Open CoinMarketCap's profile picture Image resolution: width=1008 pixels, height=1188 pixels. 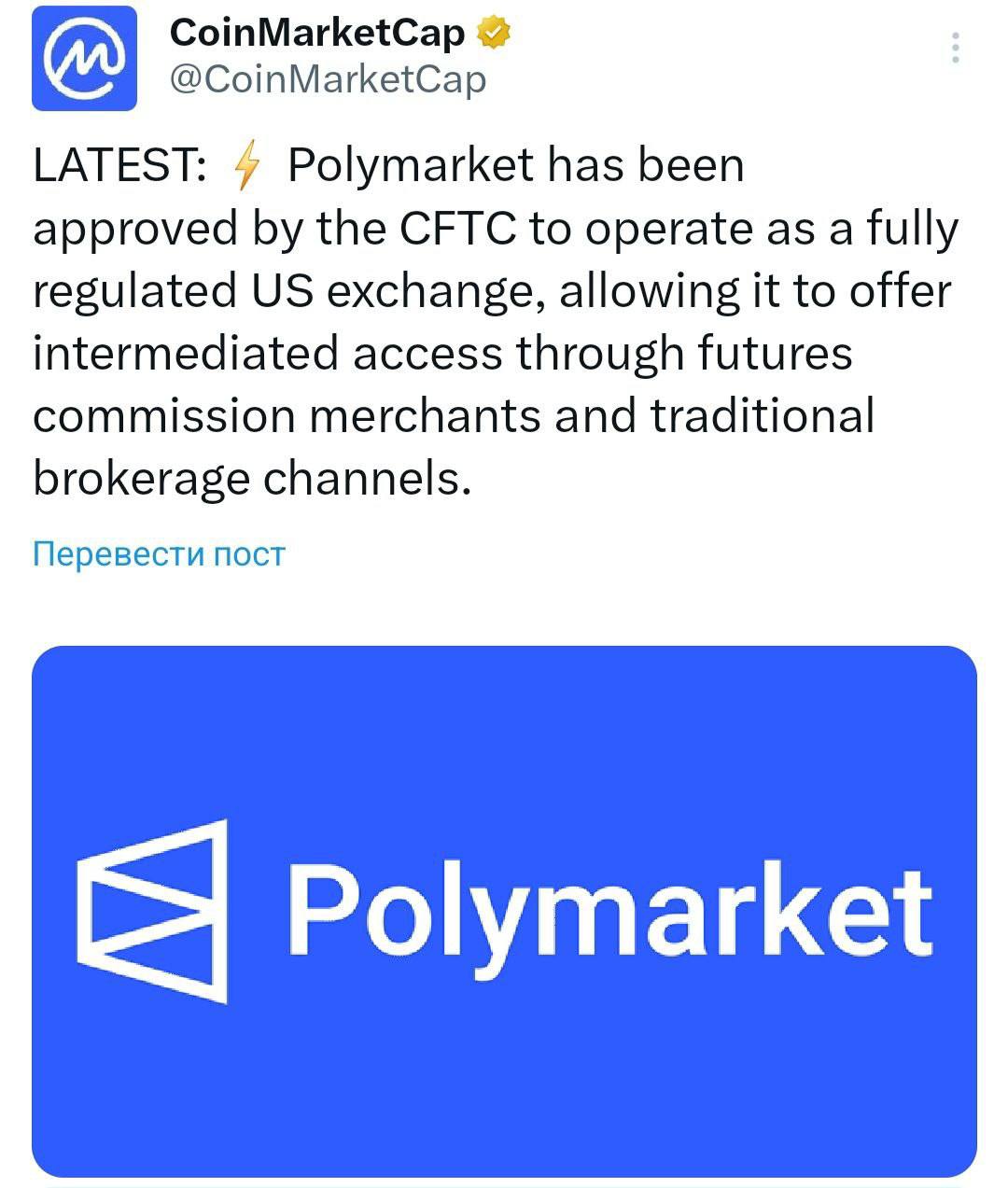[x=85, y=59]
